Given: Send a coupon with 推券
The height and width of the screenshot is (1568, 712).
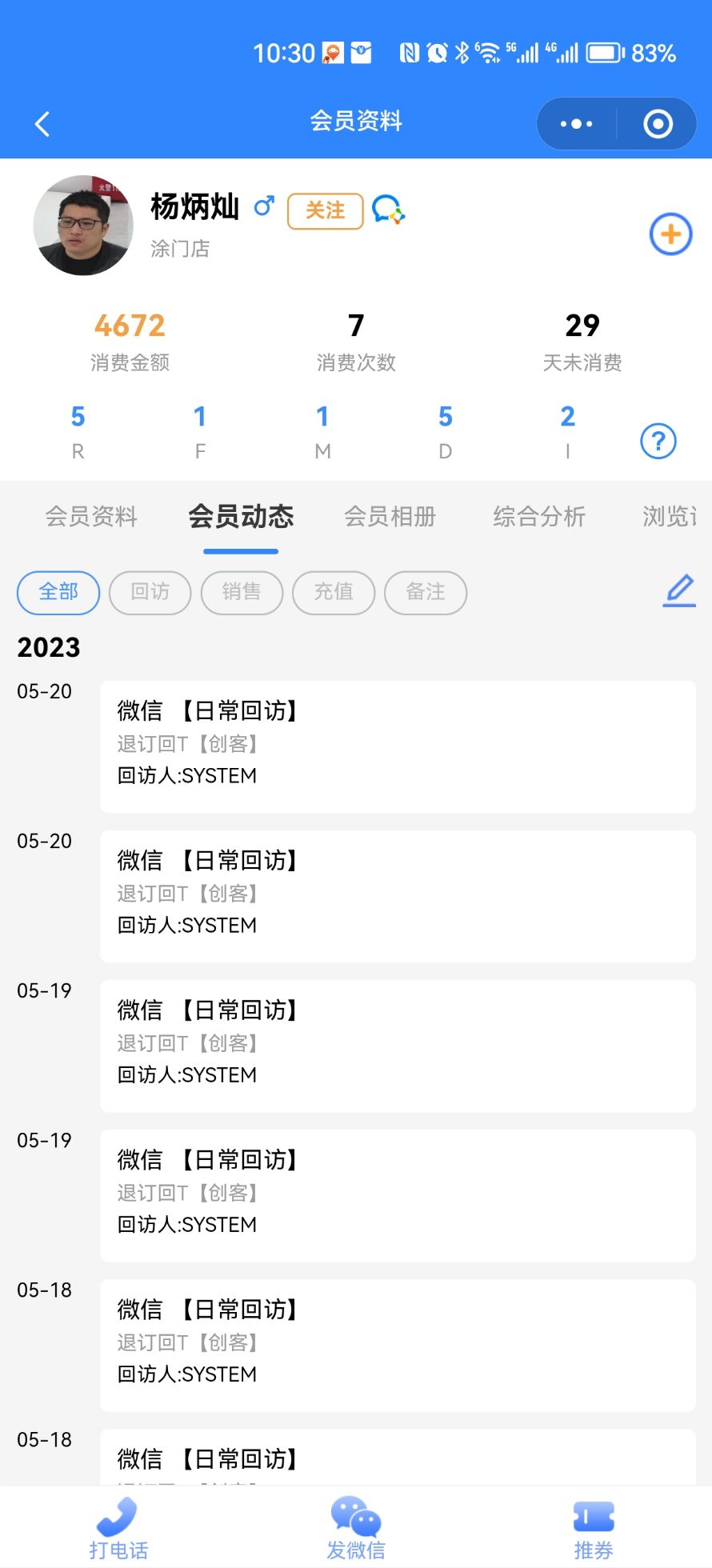Looking at the screenshot, I should [x=593, y=1528].
